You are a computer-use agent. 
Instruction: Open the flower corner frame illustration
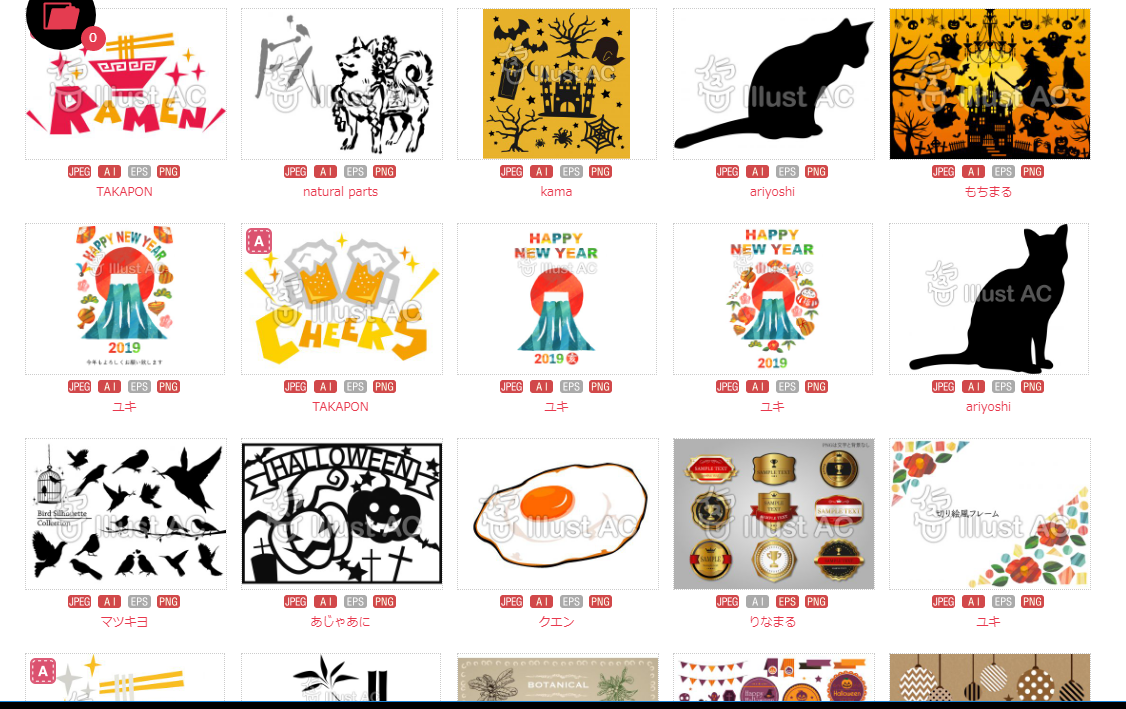[x=989, y=513]
